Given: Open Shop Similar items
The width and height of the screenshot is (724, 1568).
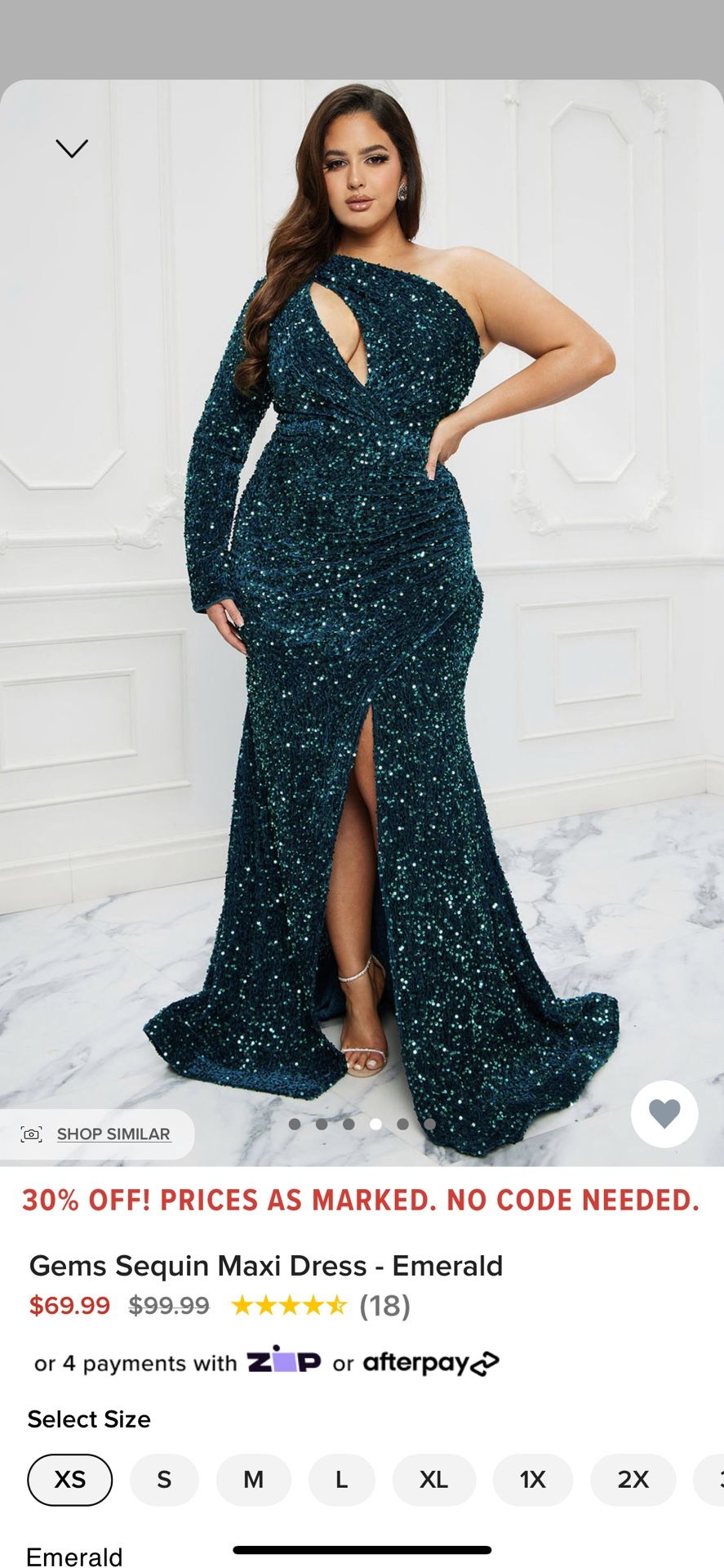Looking at the screenshot, I should 96,1134.
